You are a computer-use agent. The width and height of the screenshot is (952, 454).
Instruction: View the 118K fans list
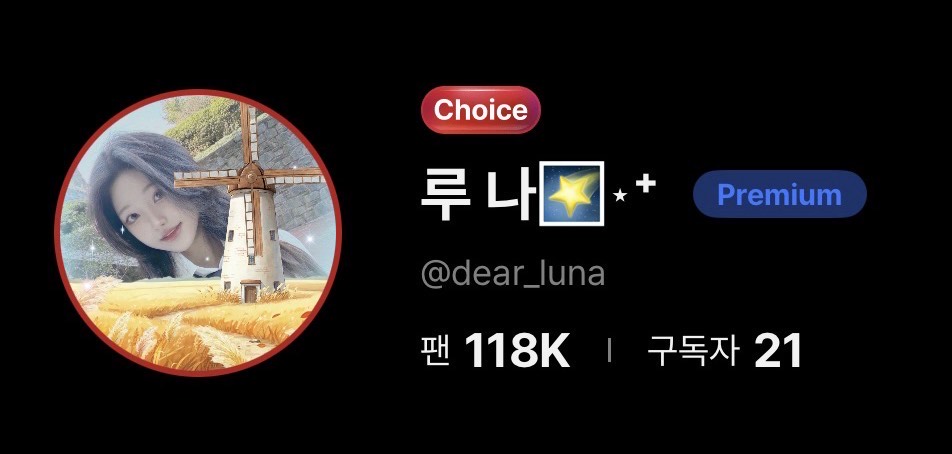pos(496,352)
